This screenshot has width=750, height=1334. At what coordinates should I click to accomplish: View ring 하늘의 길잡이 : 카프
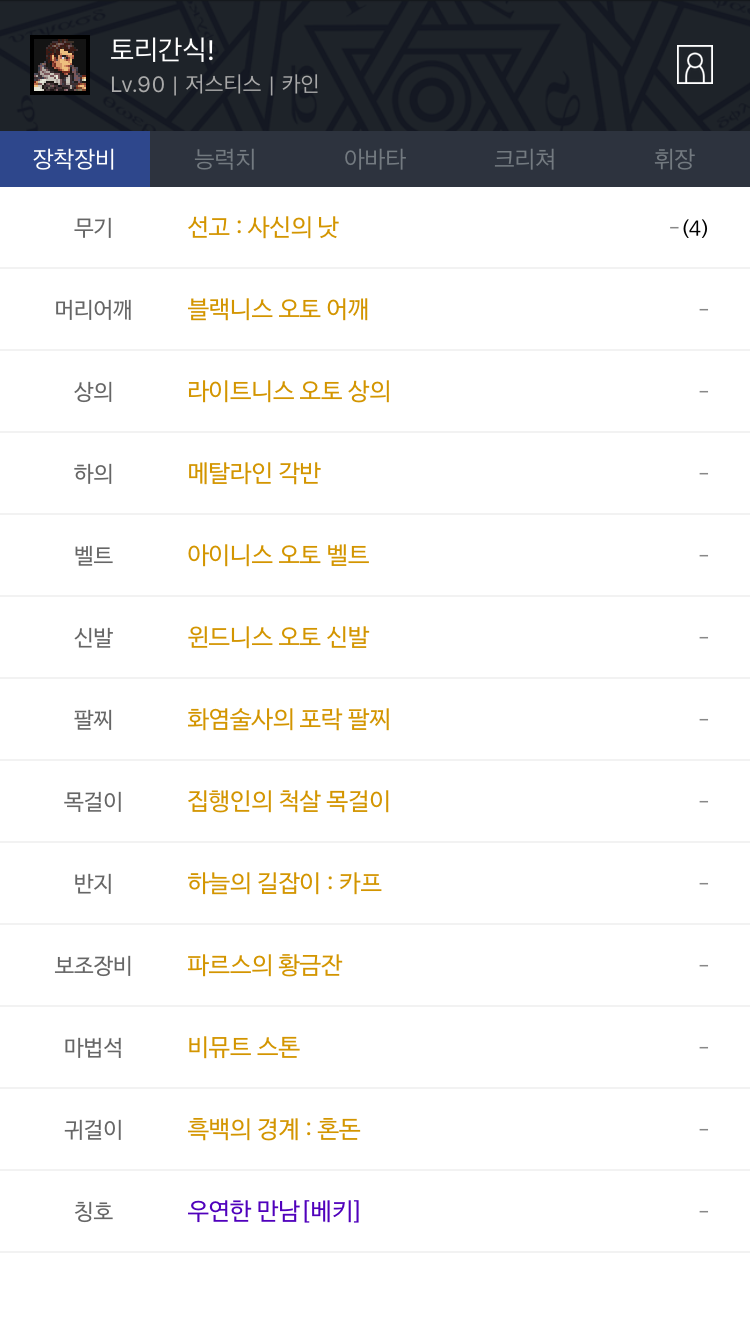(x=285, y=883)
